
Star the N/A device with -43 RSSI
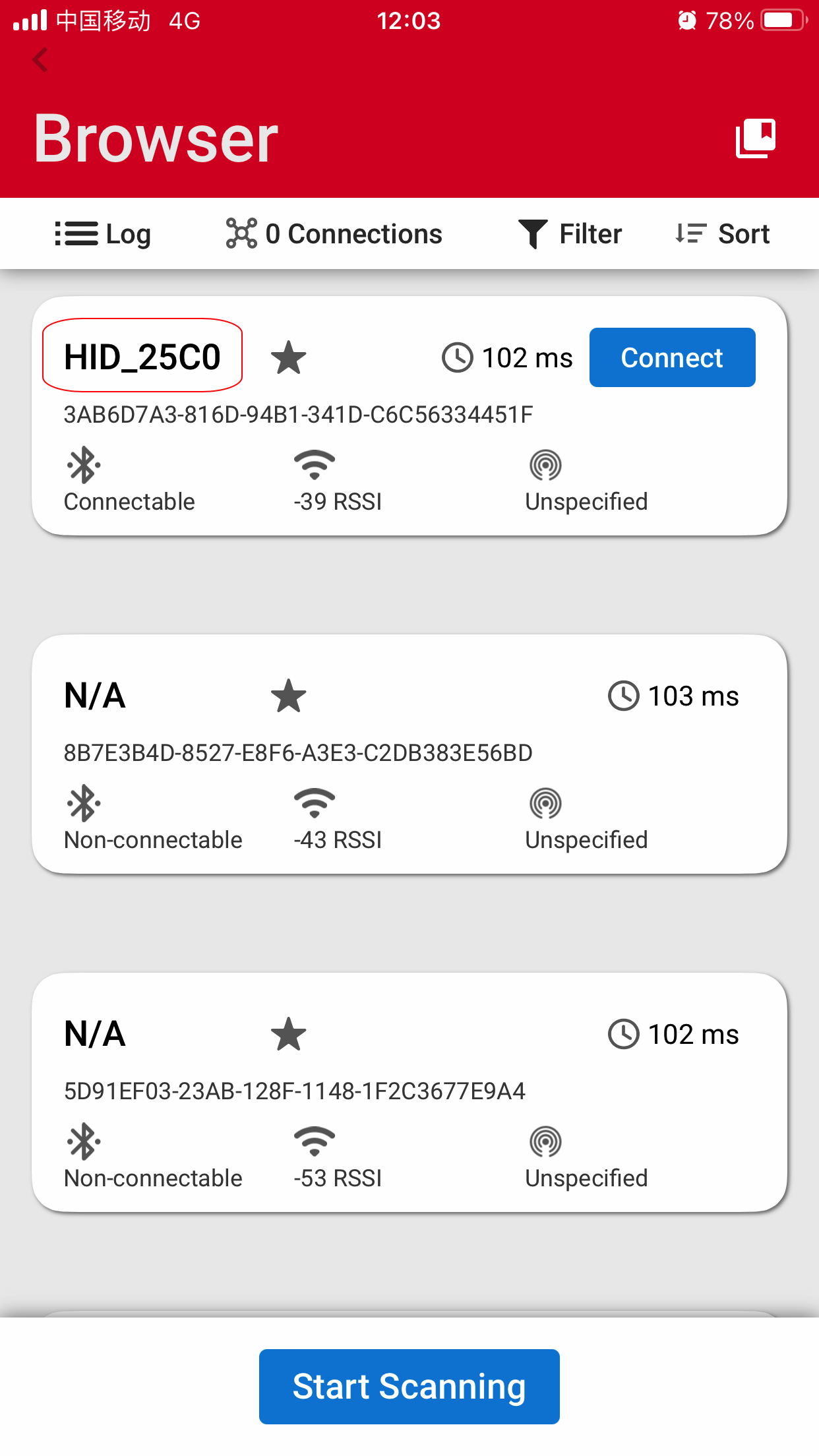click(x=289, y=696)
